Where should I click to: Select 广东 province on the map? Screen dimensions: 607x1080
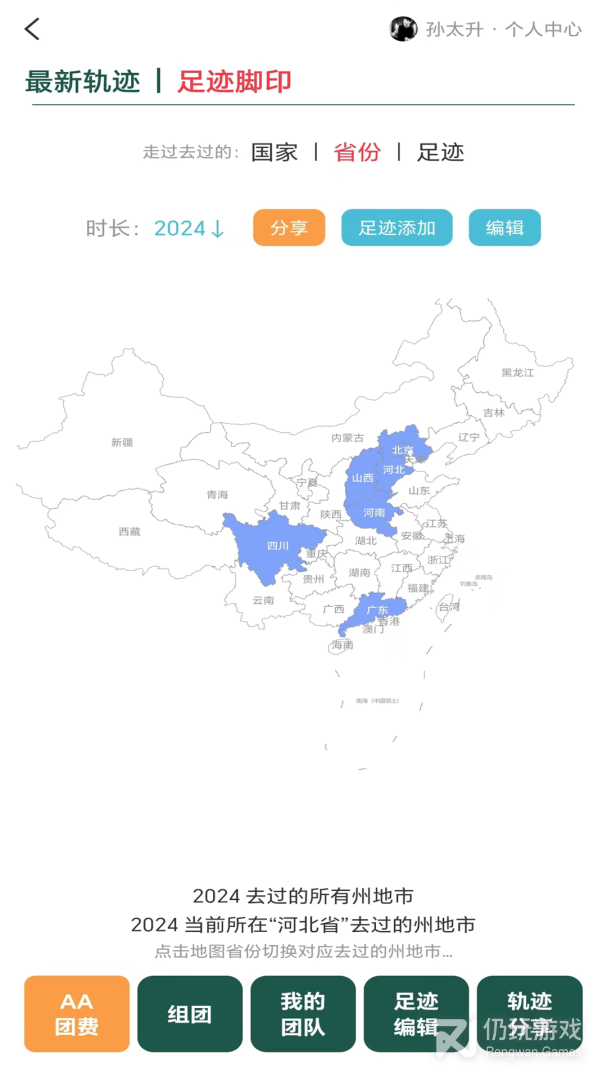pyautogui.click(x=378, y=609)
